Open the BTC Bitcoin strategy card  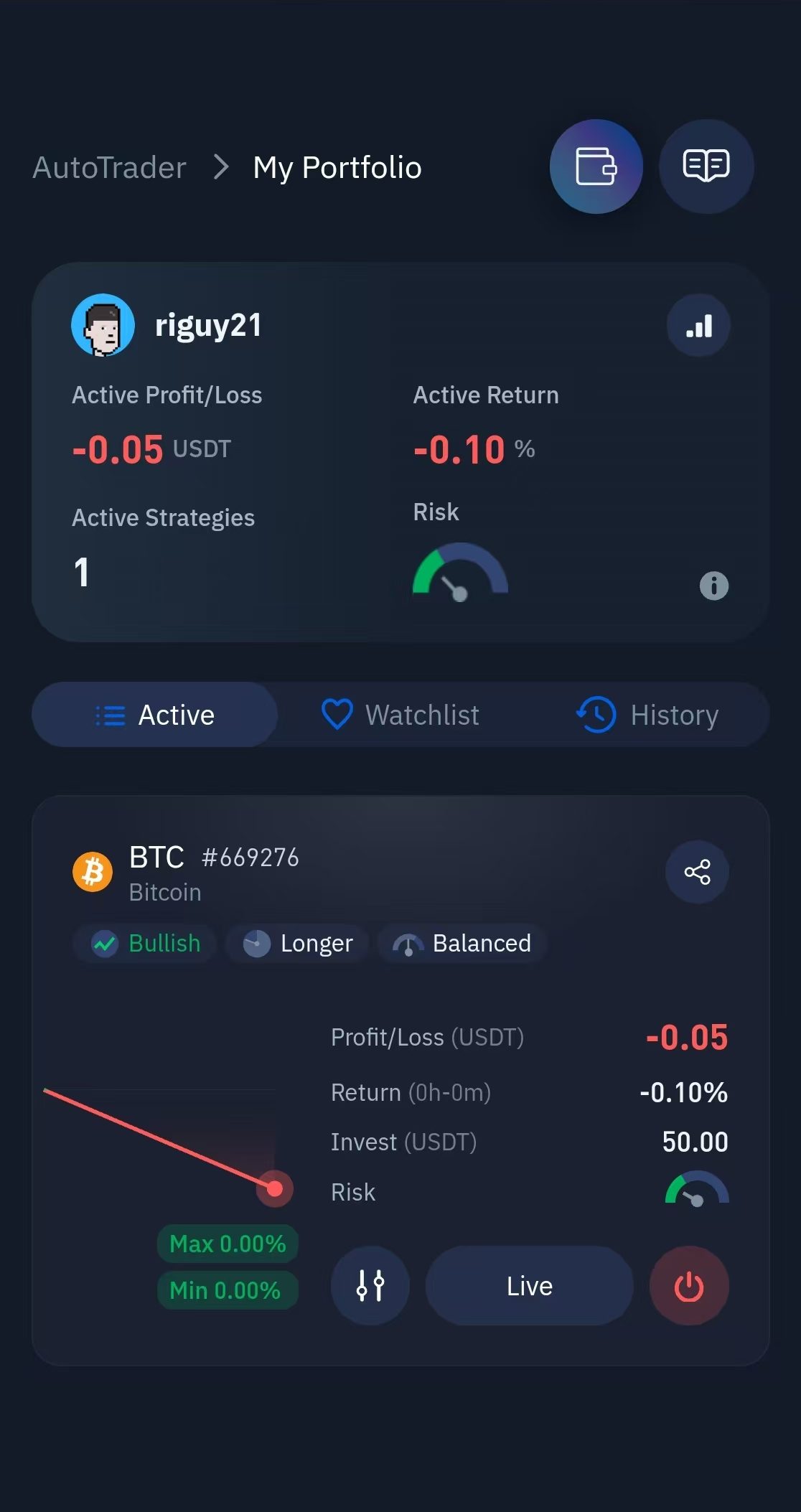click(215, 873)
